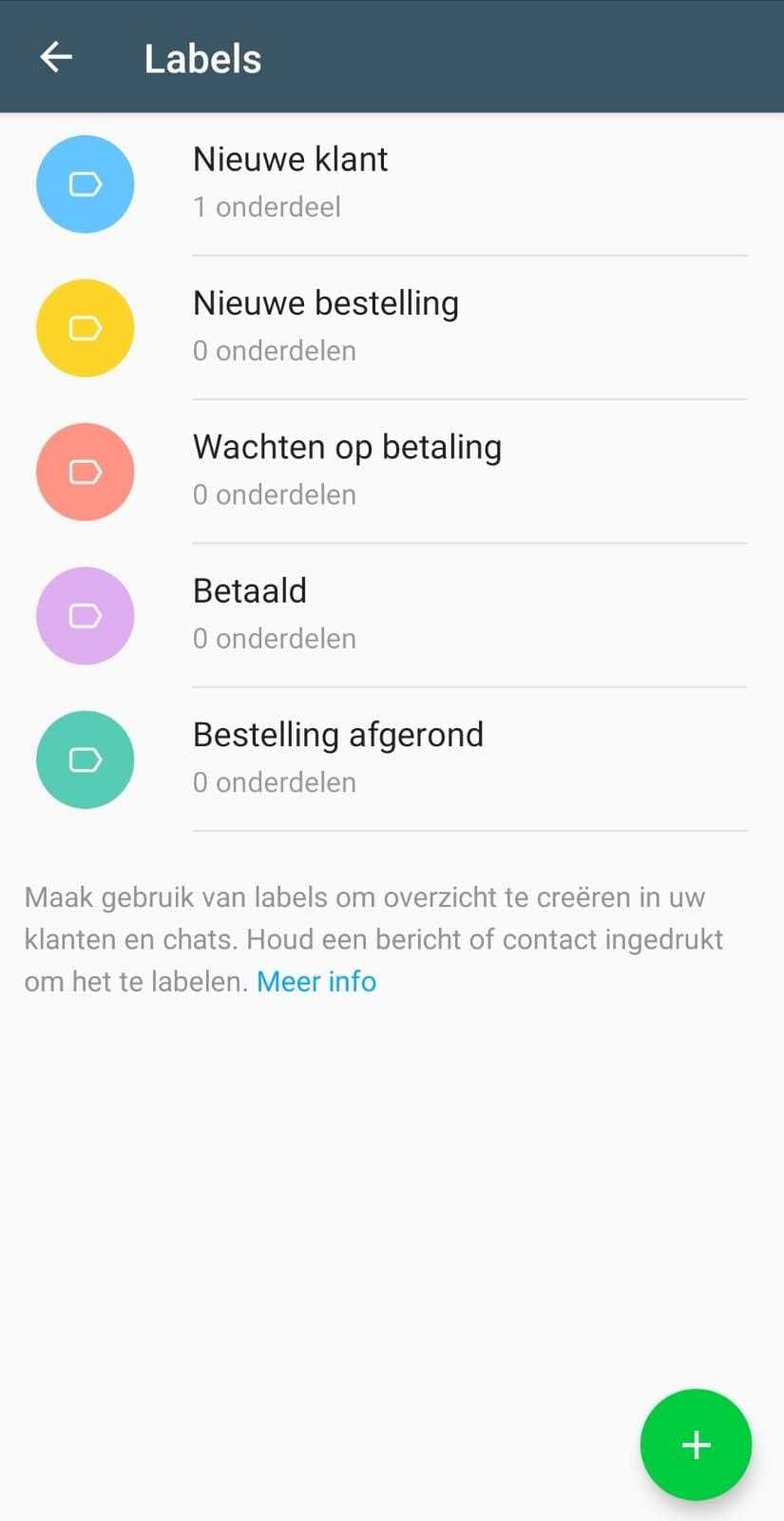Tap the yellow color swatch of Nieuwe bestelling
Screen dimensions: 784x1521
click(85, 328)
